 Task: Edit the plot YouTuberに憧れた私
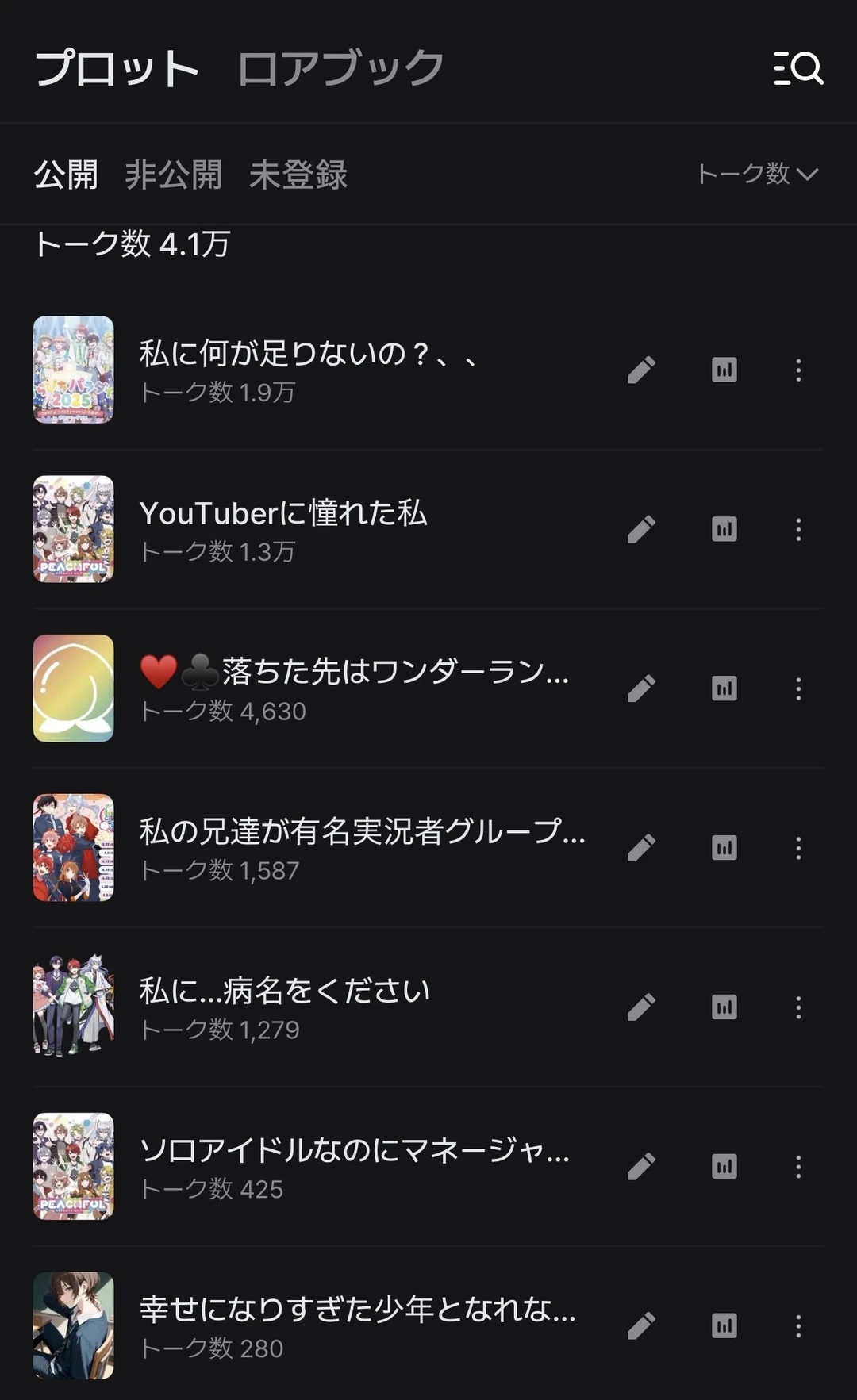coord(641,529)
